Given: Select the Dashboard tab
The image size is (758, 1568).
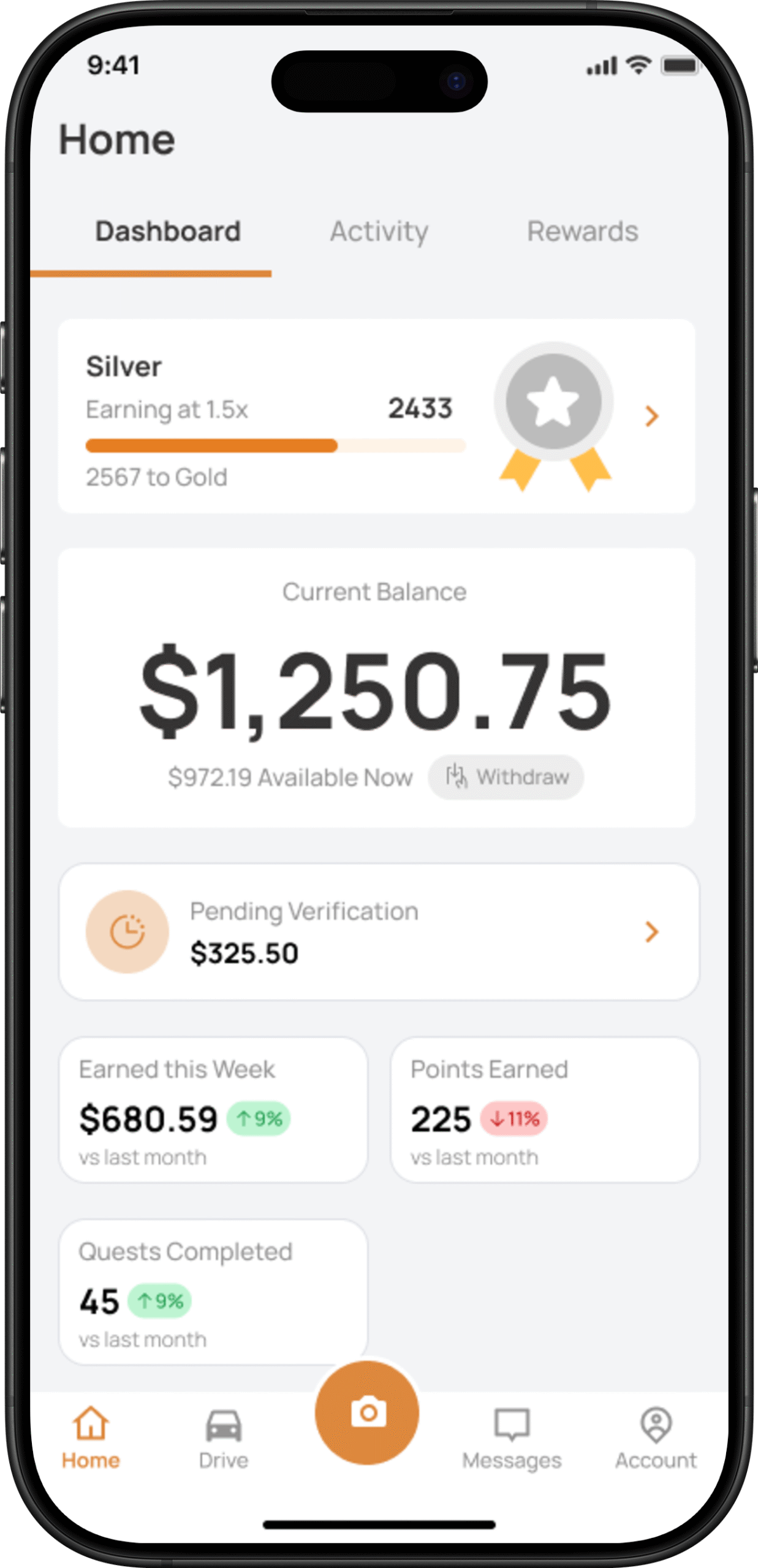Looking at the screenshot, I should tap(168, 232).
